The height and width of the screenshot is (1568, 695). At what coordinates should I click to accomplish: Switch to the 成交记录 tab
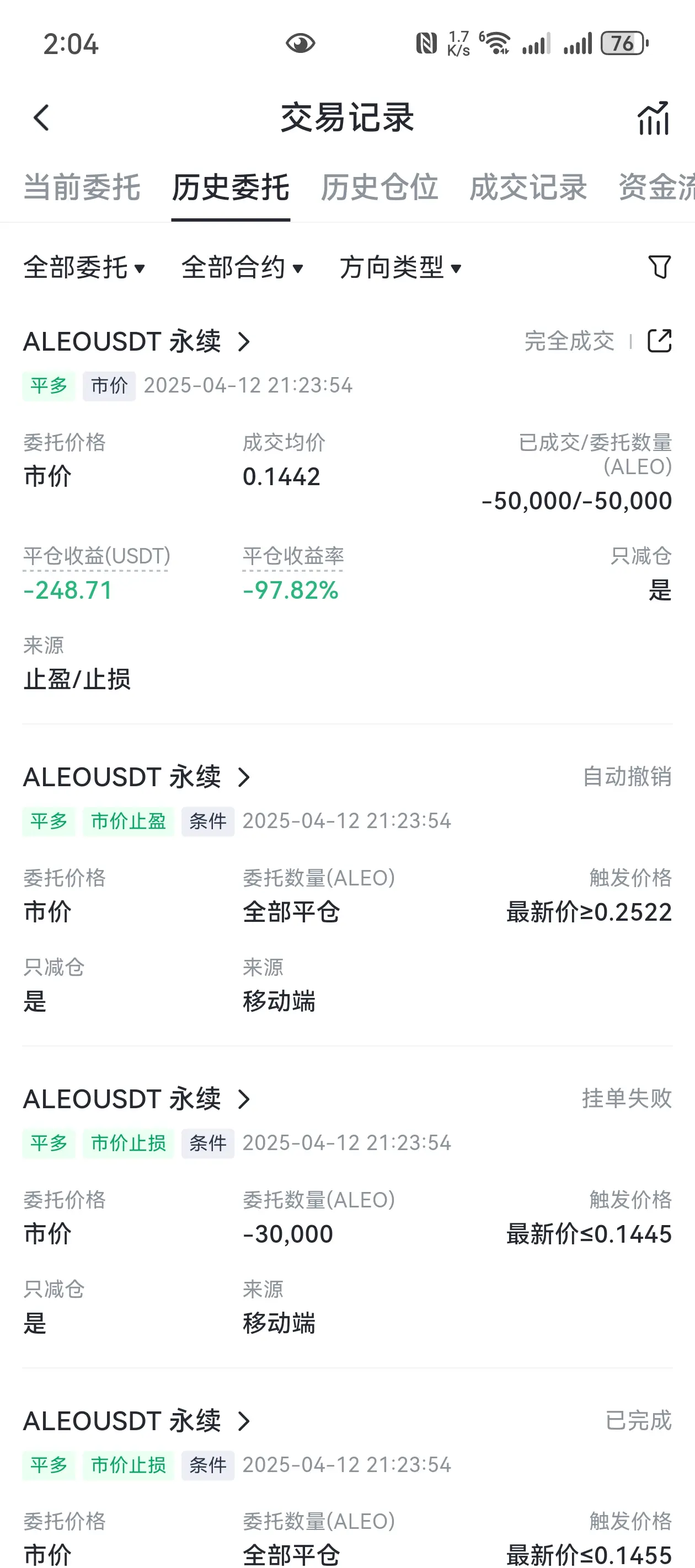coord(528,187)
